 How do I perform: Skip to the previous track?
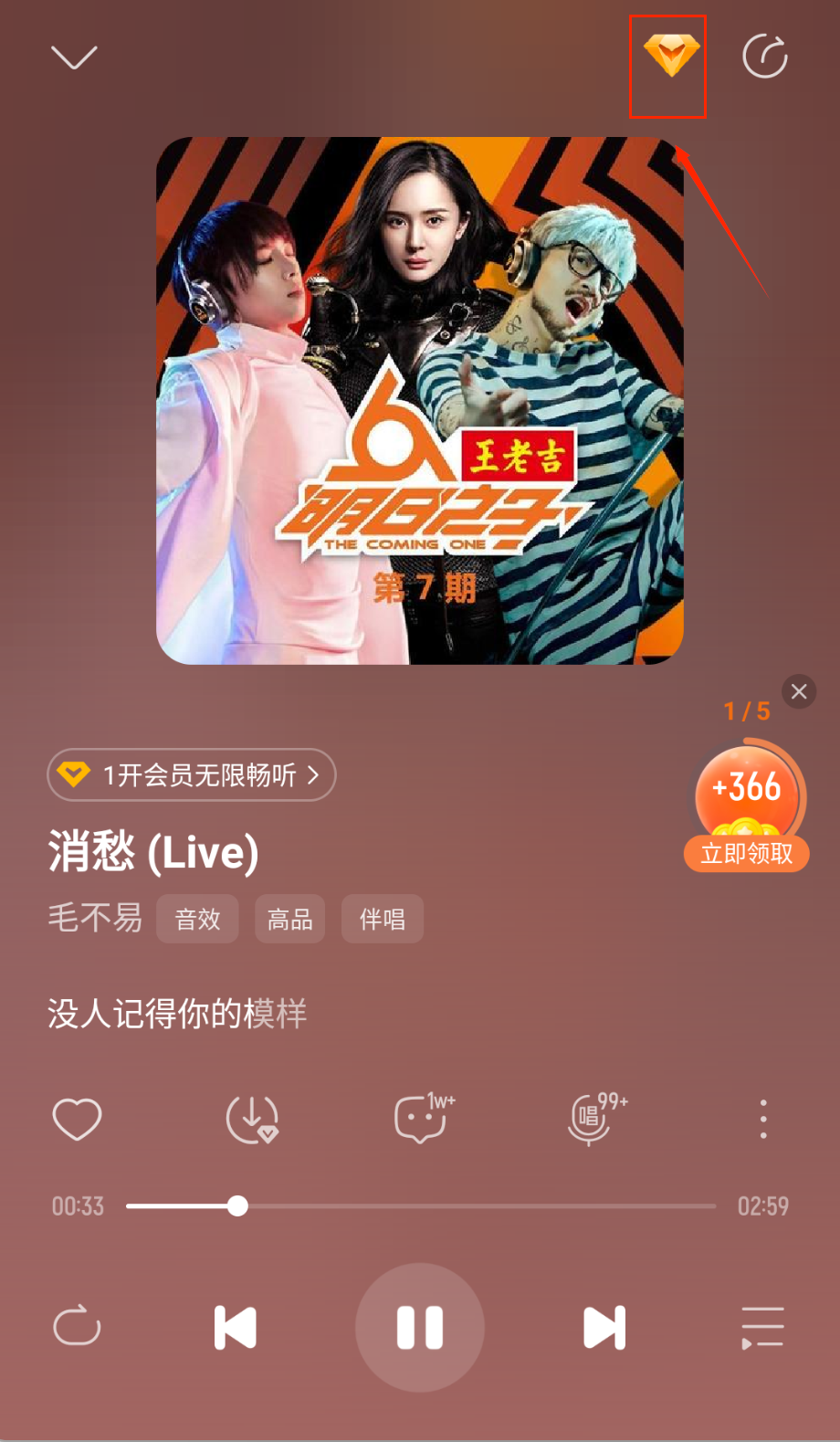coord(236,1327)
